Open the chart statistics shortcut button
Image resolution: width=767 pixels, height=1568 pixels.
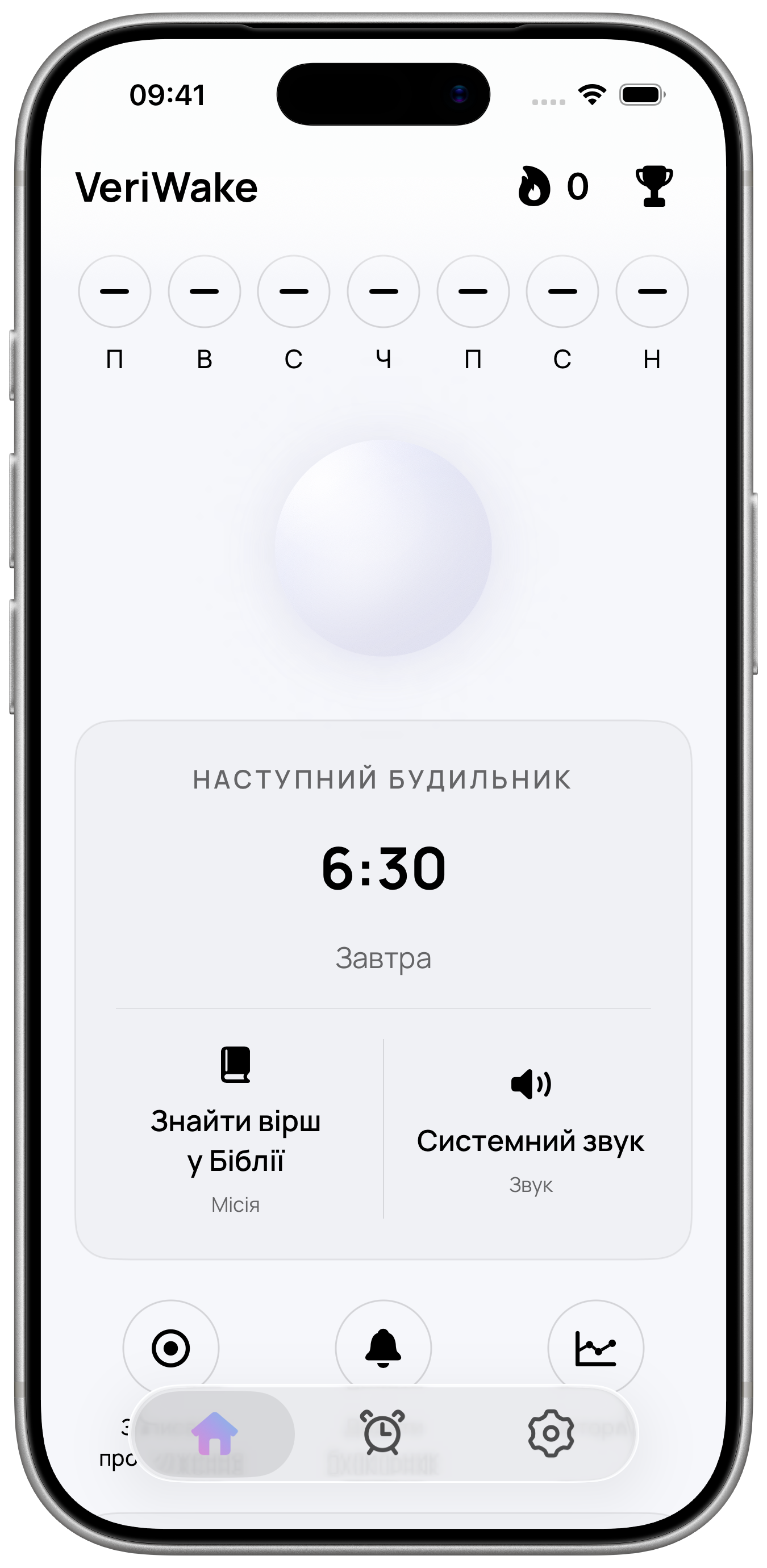coord(595,1348)
